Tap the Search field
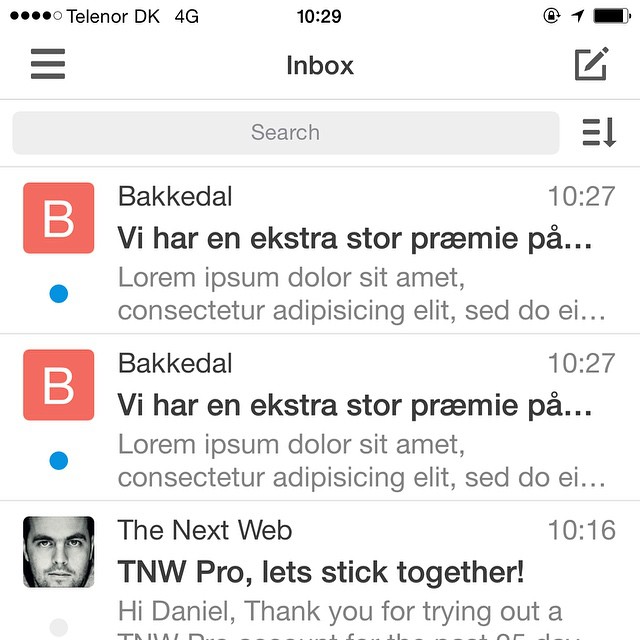The width and height of the screenshot is (640, 640). (285, 133)
